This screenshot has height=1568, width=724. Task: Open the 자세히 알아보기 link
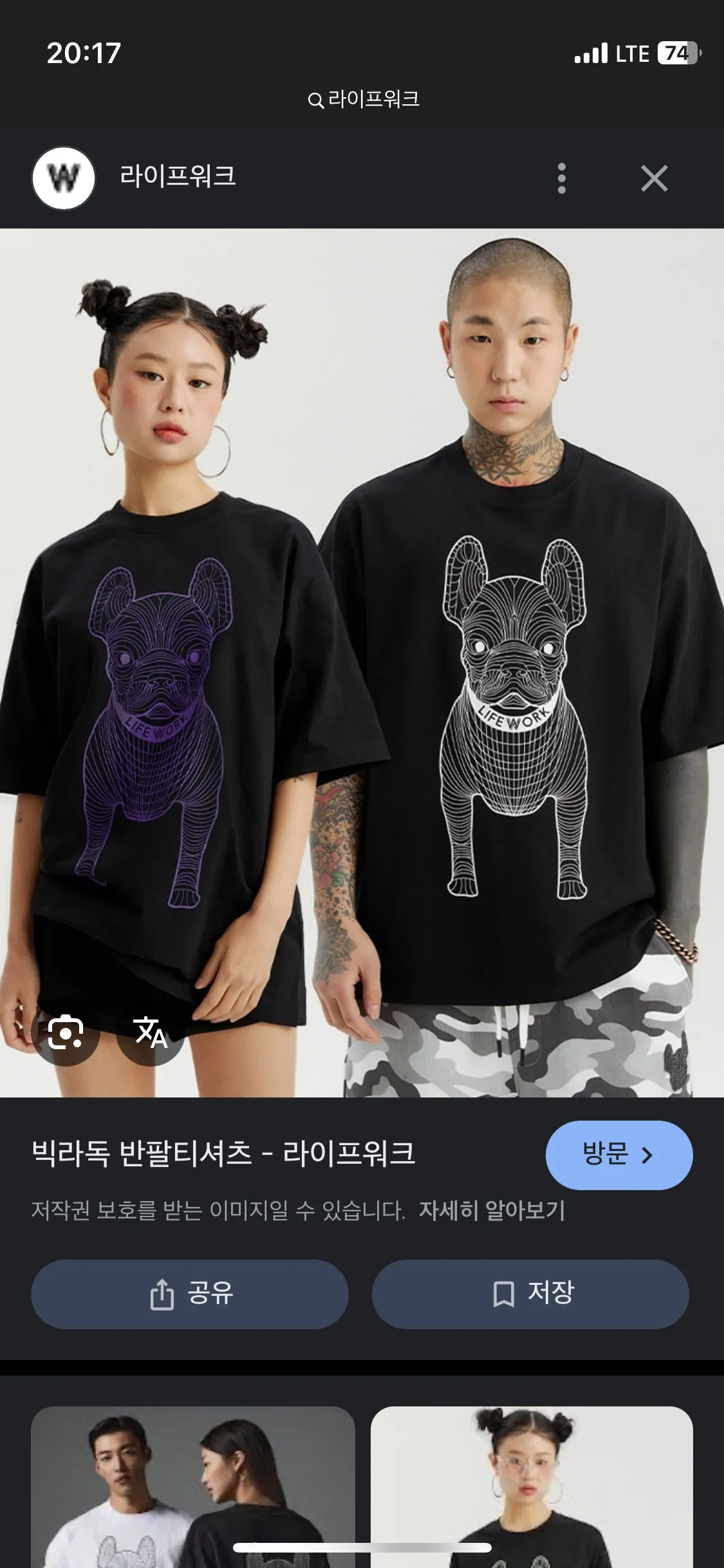pos(492,1210)
